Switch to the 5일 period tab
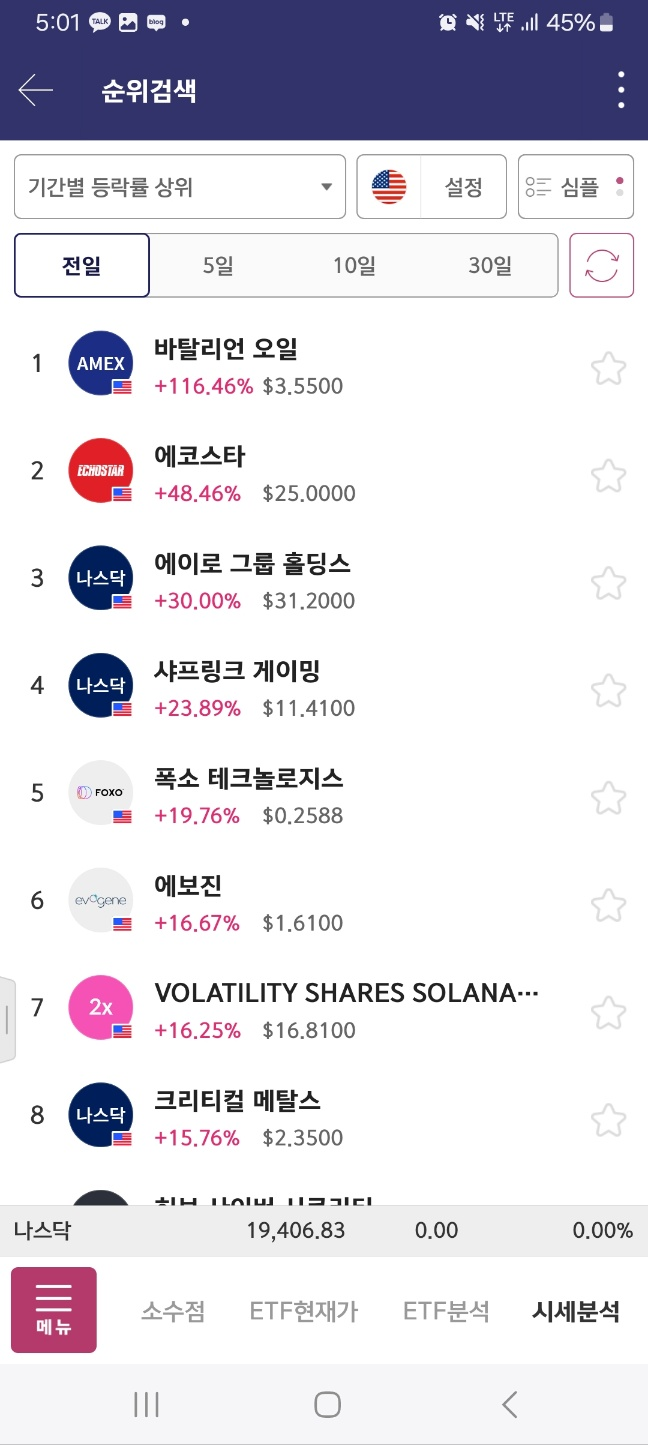Image resolution: width=648 pixels, height=1445 pixels. pos(218,266)
